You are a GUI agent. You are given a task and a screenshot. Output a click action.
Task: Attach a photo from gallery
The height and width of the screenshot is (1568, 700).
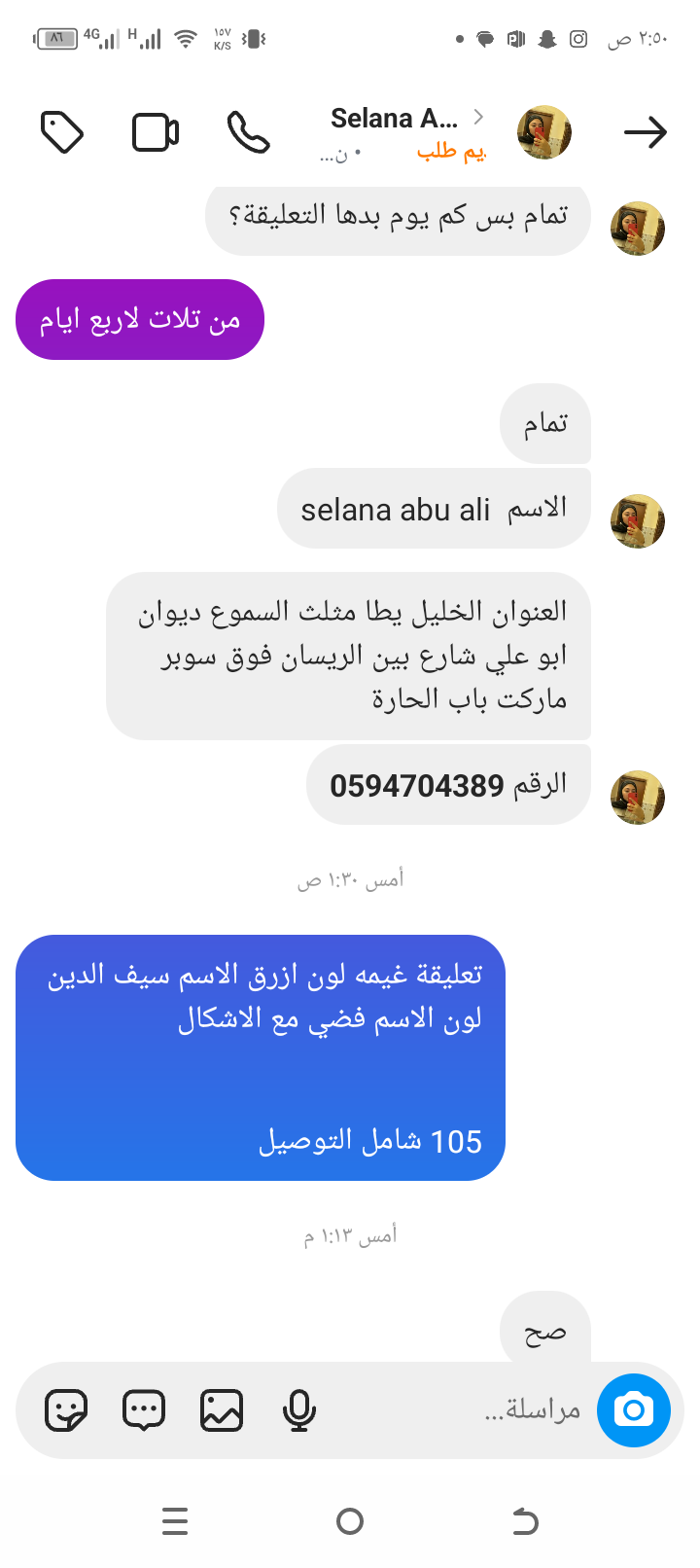(x=222, y=1409)
